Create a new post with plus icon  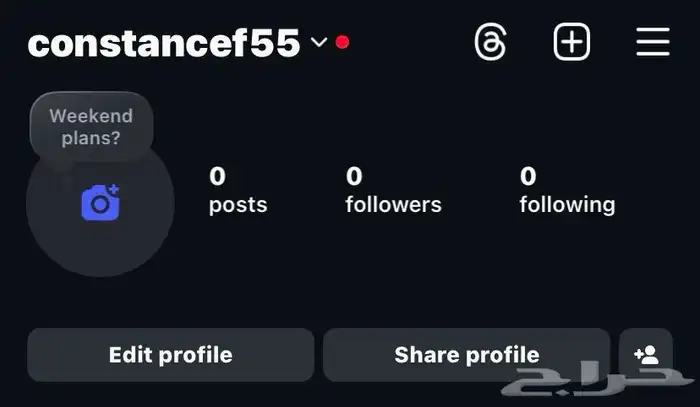tap(572, 43)
